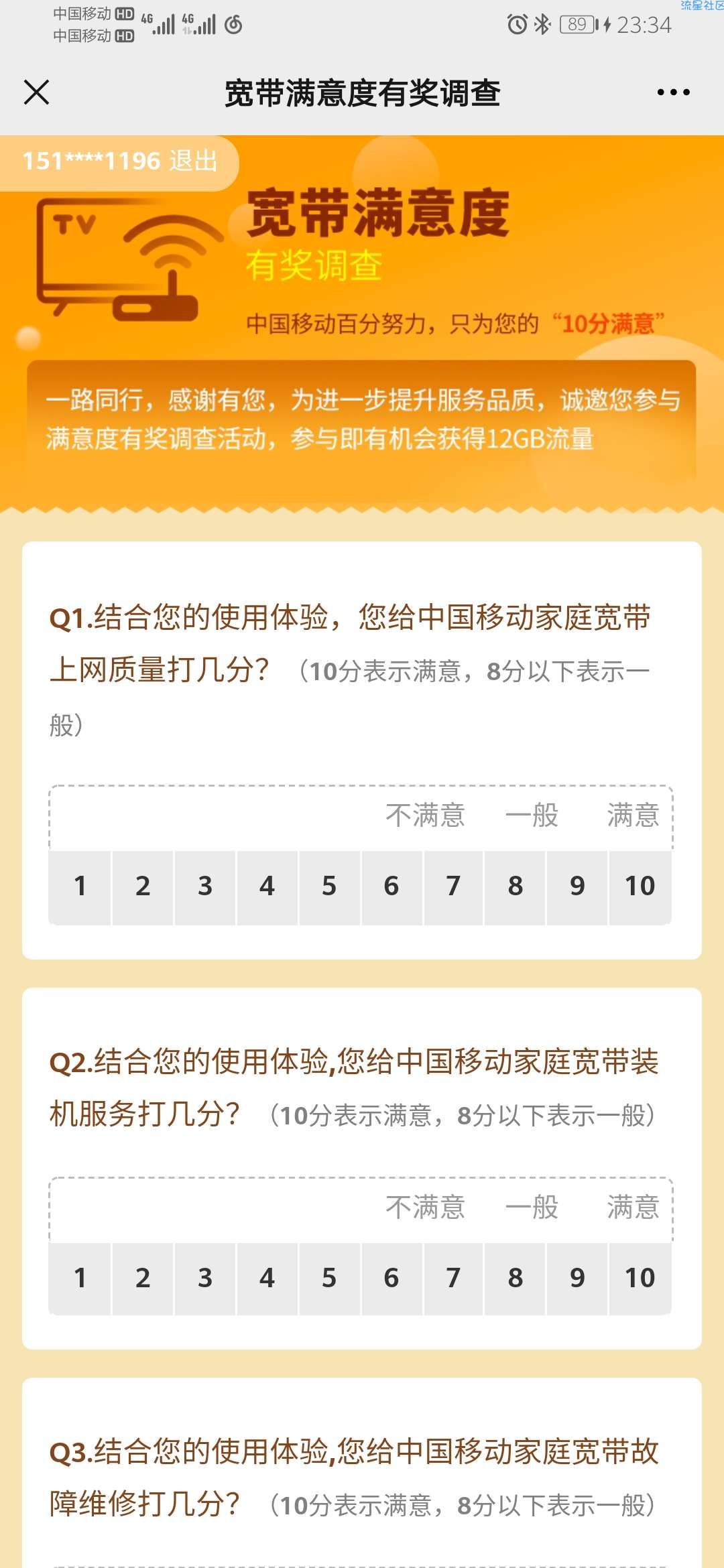
Task: Choose 4 for Q2 installation service
Action: [267, 1279]
